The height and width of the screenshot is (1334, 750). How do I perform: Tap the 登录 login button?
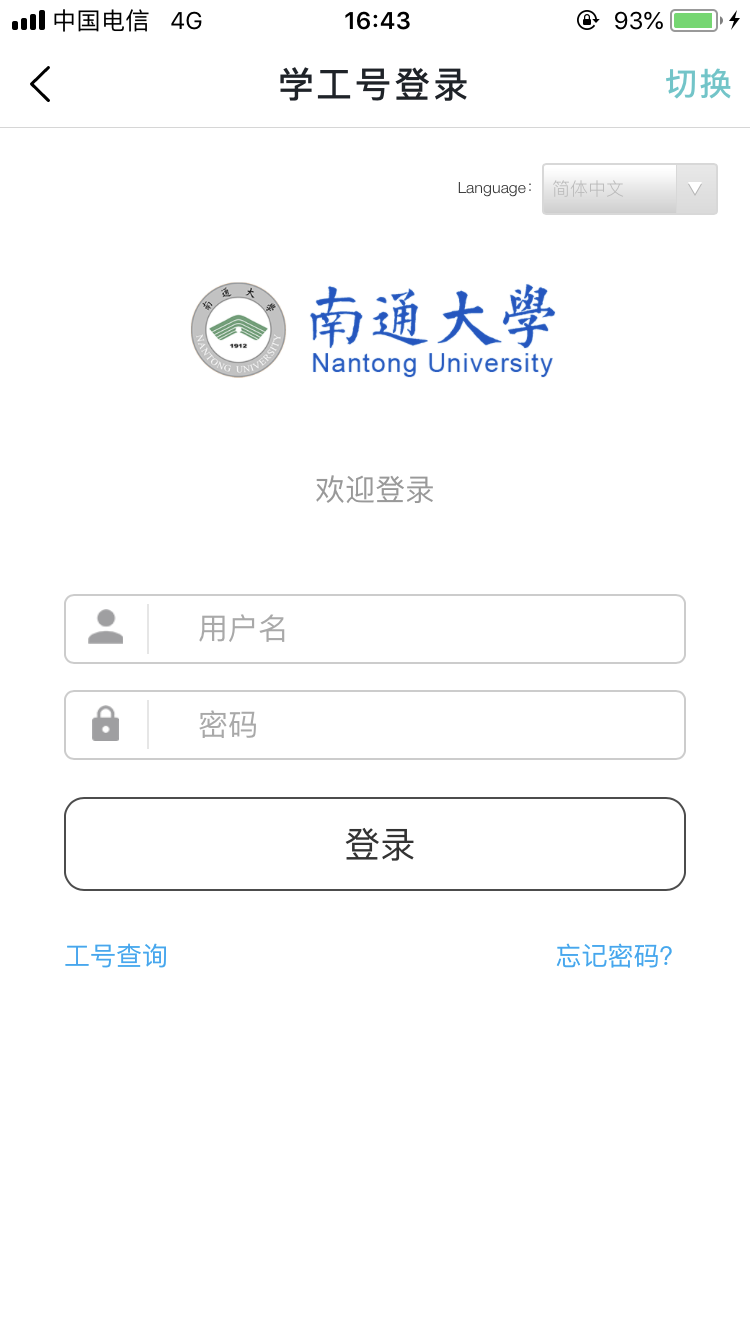click(x=375, y=844)
